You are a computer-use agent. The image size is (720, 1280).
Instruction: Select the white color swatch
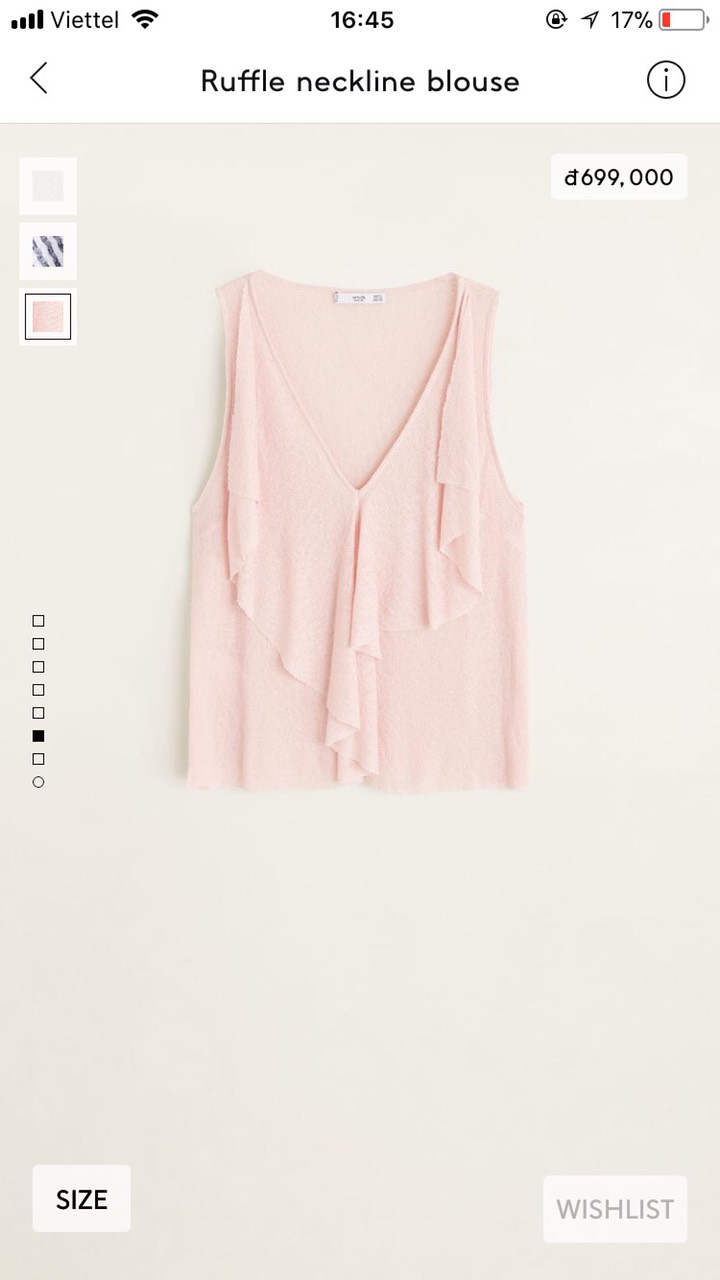click(47, 186)
